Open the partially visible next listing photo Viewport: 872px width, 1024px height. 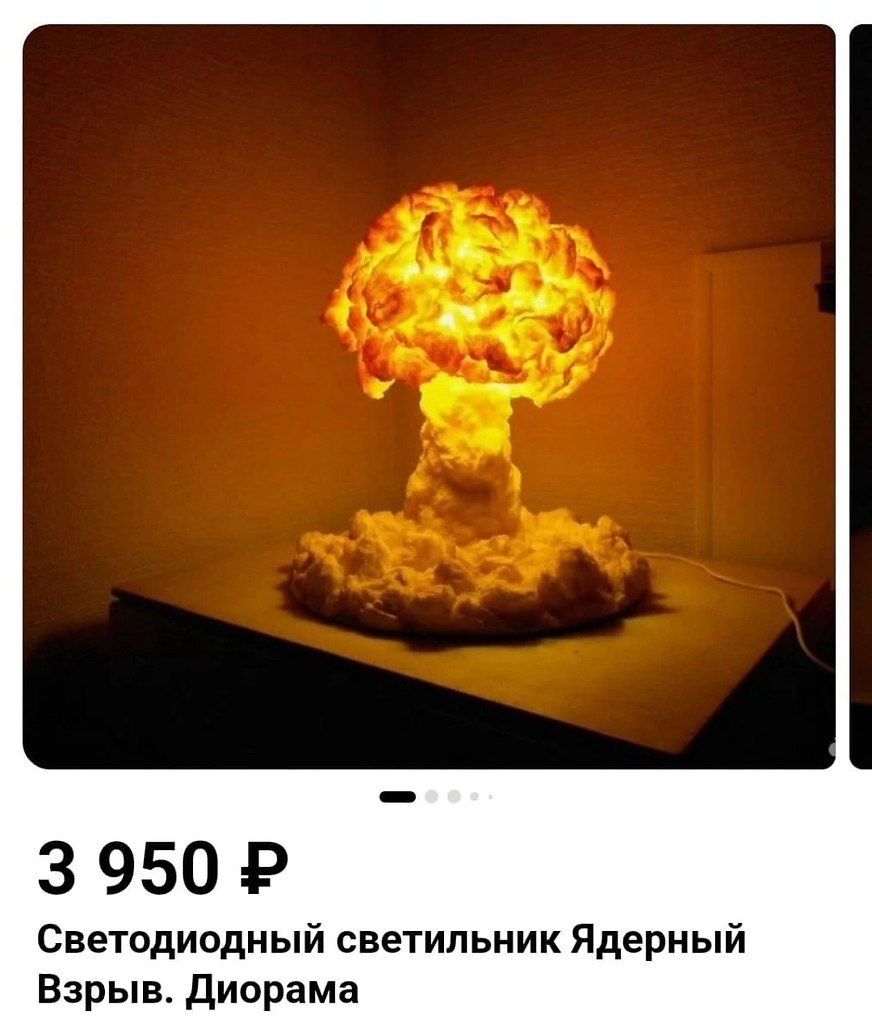861,396
